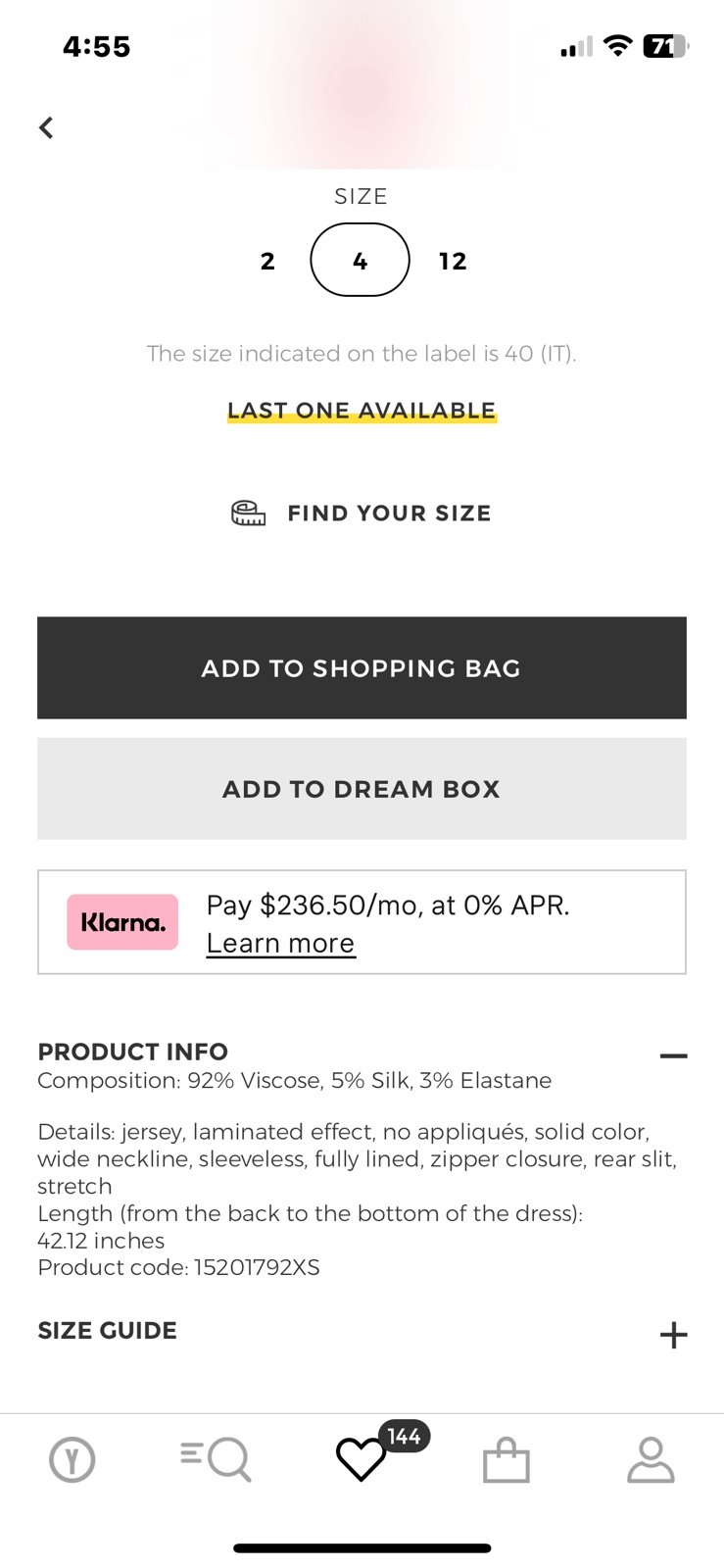Add item to shopping bag
724x1568 pixels.
coord(362,667)
